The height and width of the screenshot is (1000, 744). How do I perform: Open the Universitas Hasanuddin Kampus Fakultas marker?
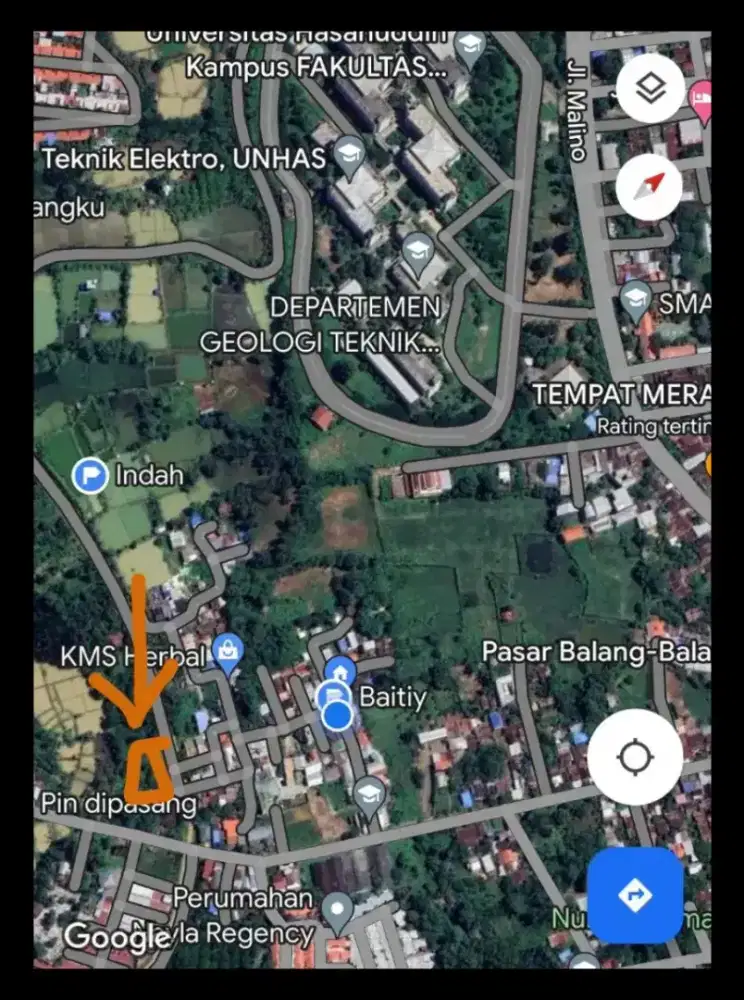point(469,46)
